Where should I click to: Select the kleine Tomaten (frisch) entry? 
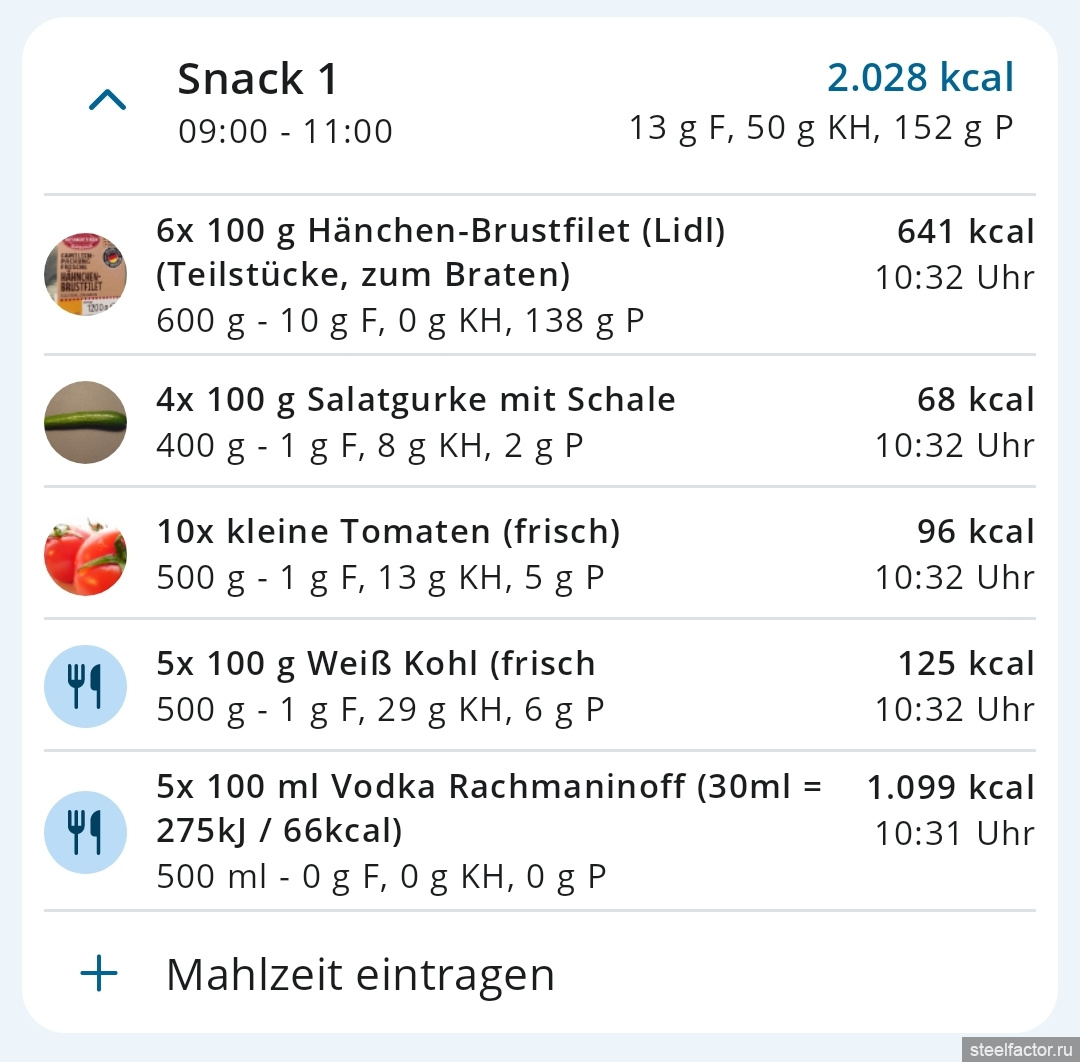[388, 553]
